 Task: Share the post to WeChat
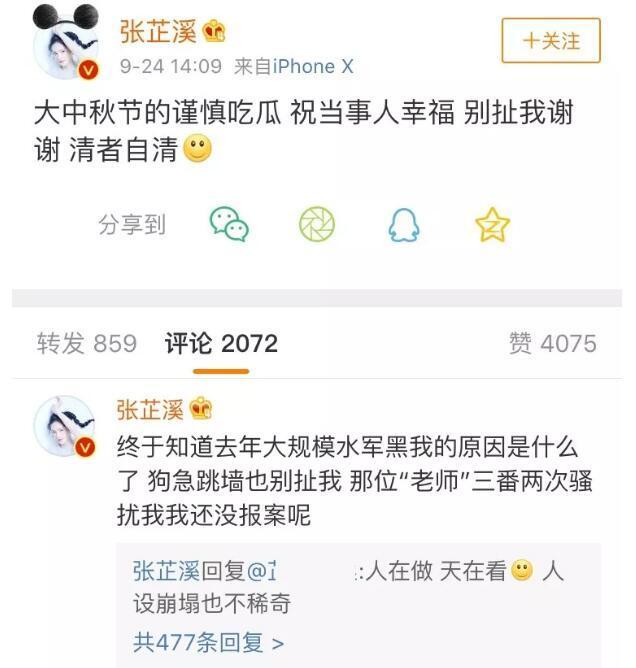coord(229,225)
